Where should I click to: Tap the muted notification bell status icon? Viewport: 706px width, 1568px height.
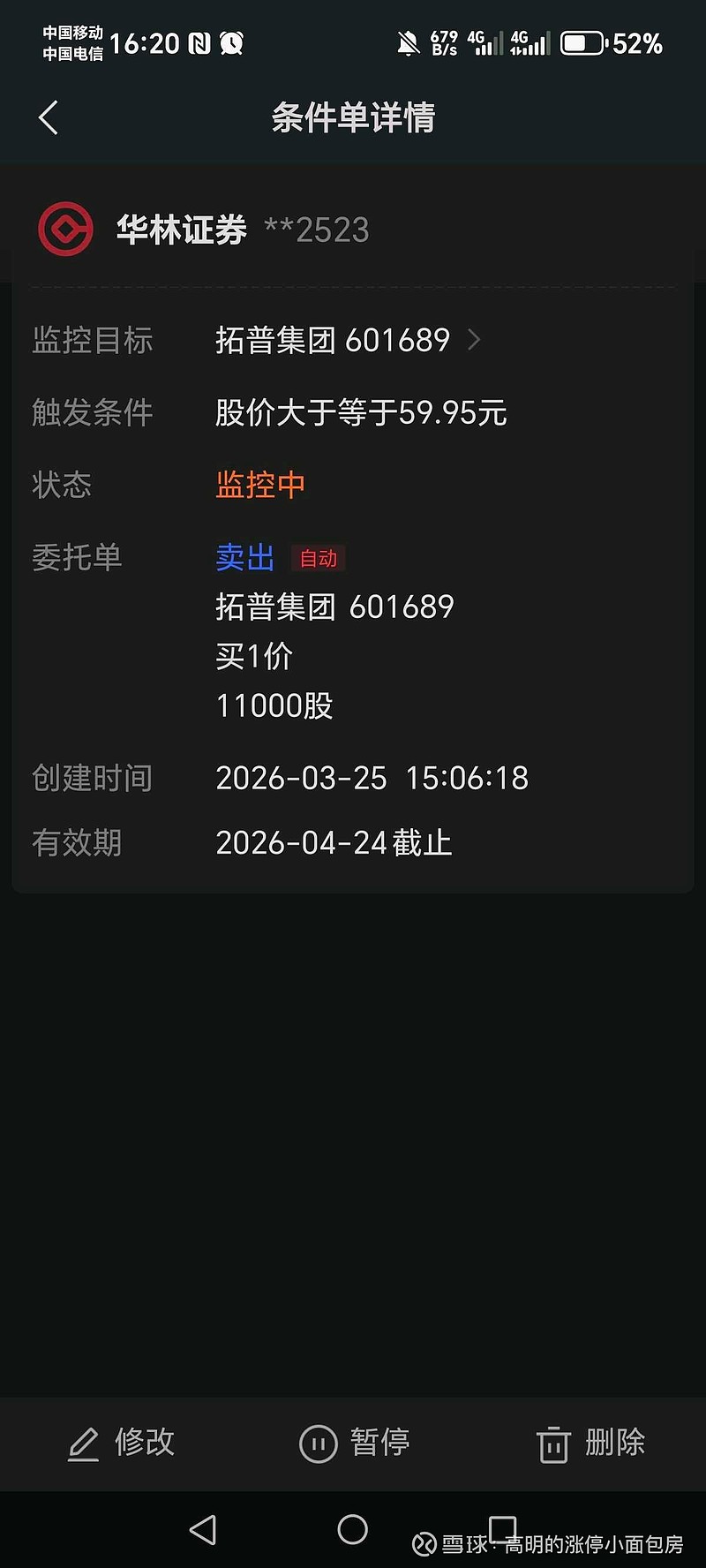408,41
